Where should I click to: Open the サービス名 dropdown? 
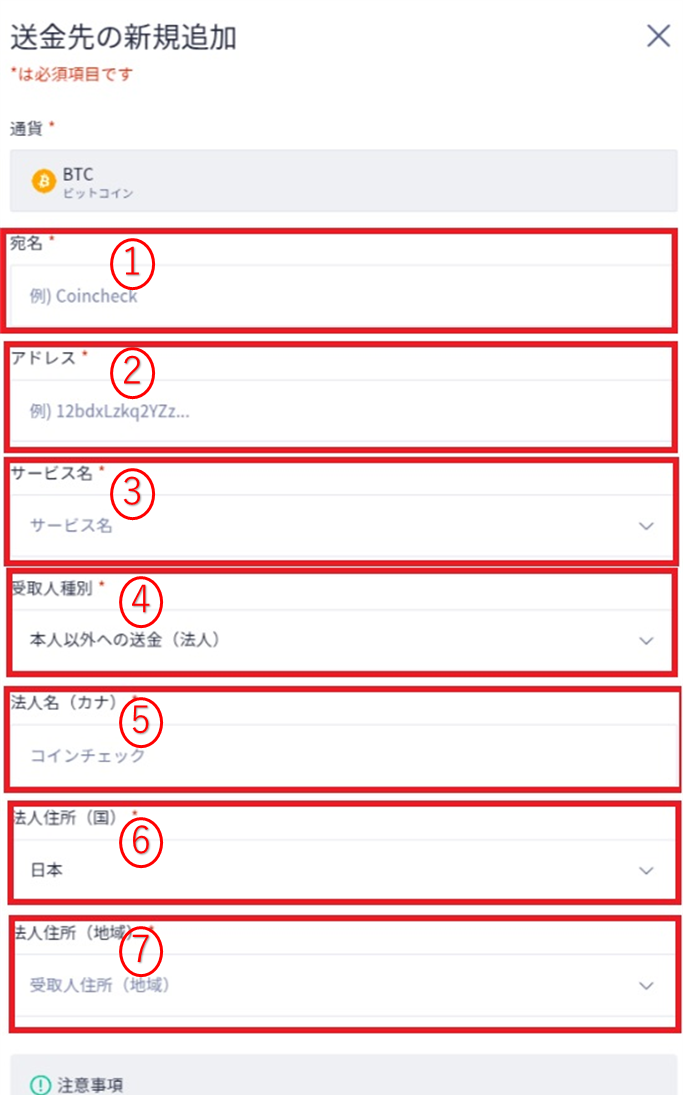pyautogui.click(x=340, y=526)
